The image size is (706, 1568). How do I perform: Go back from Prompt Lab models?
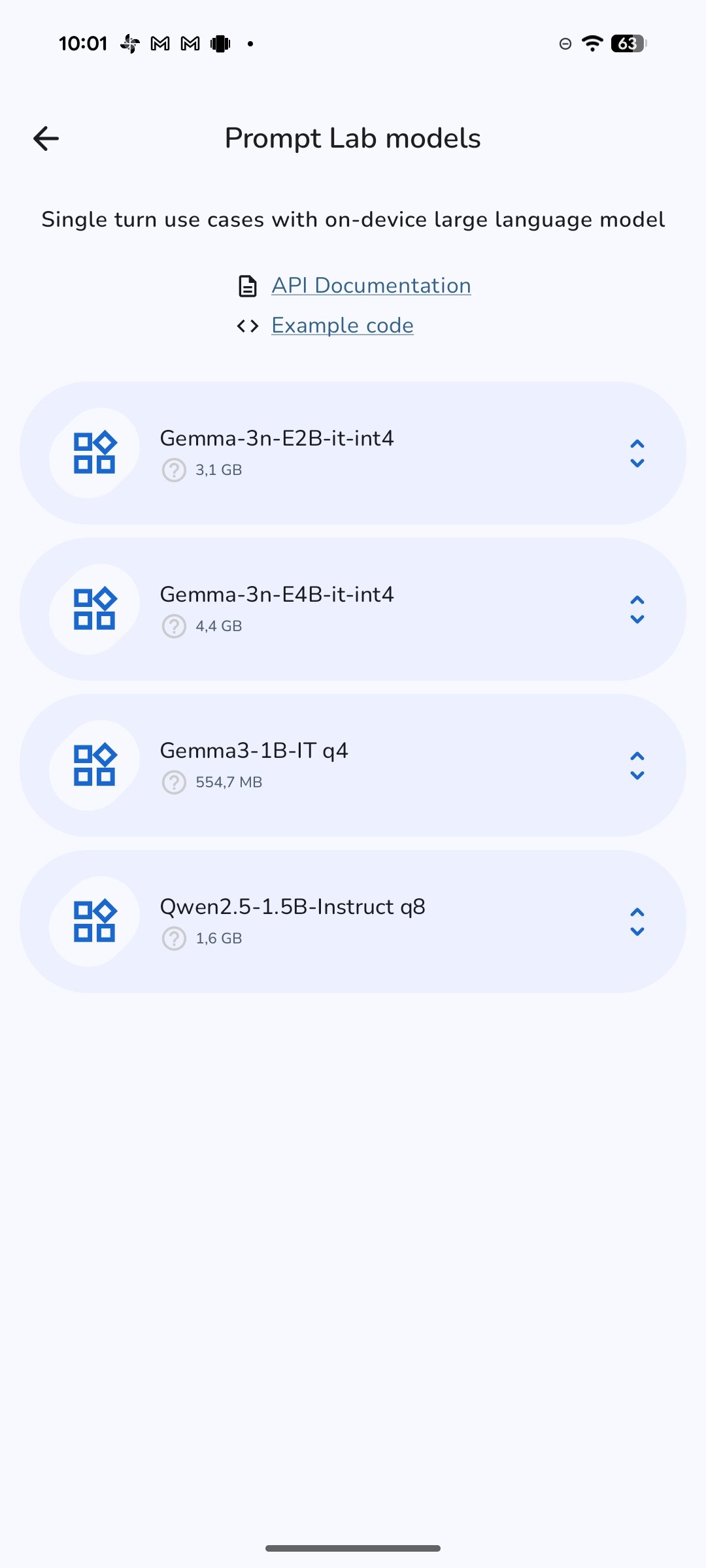(46, 139)
